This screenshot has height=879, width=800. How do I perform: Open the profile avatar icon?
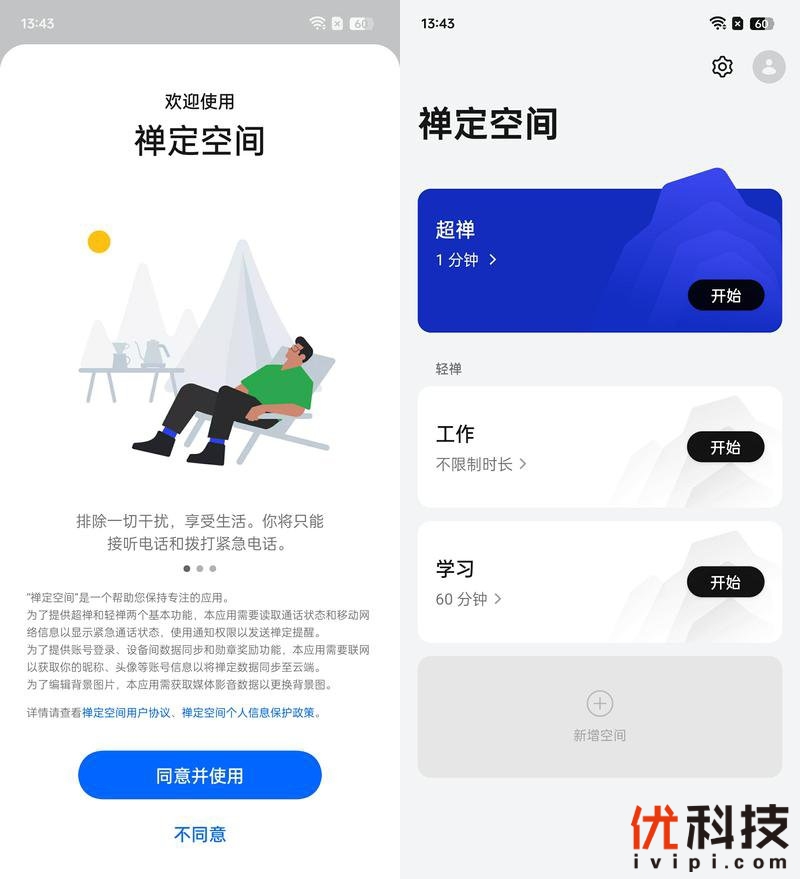pos(769,67)
